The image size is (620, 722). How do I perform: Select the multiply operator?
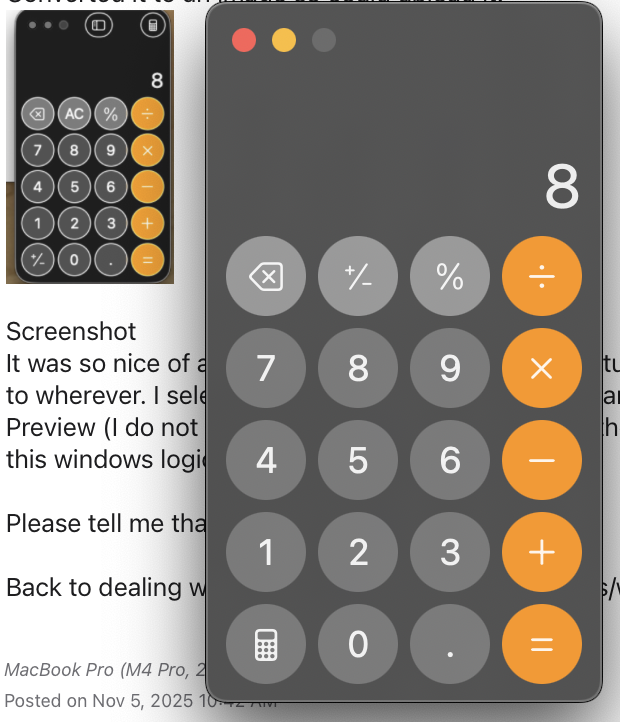542,368
